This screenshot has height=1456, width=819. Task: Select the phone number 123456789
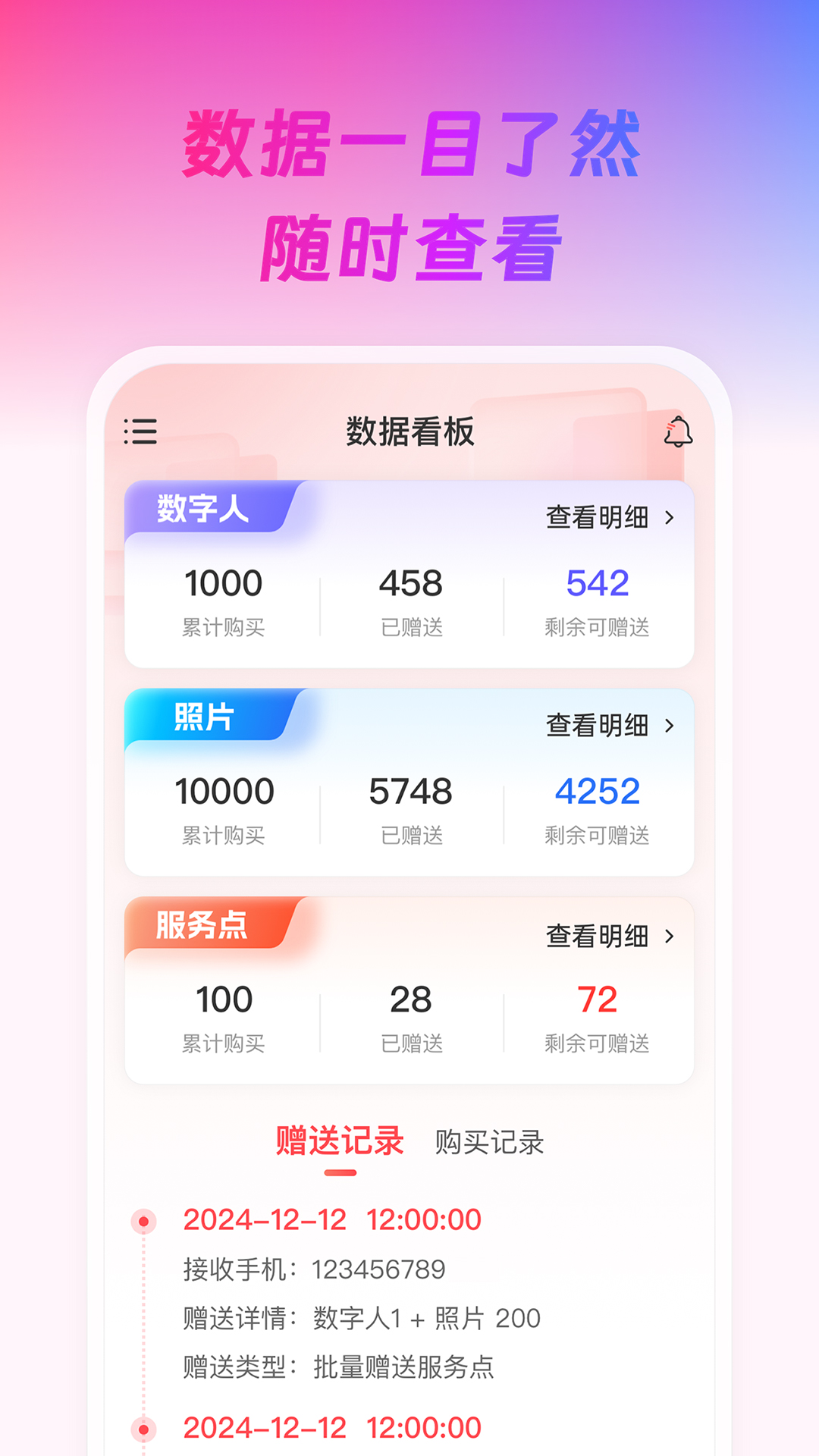380,1268
